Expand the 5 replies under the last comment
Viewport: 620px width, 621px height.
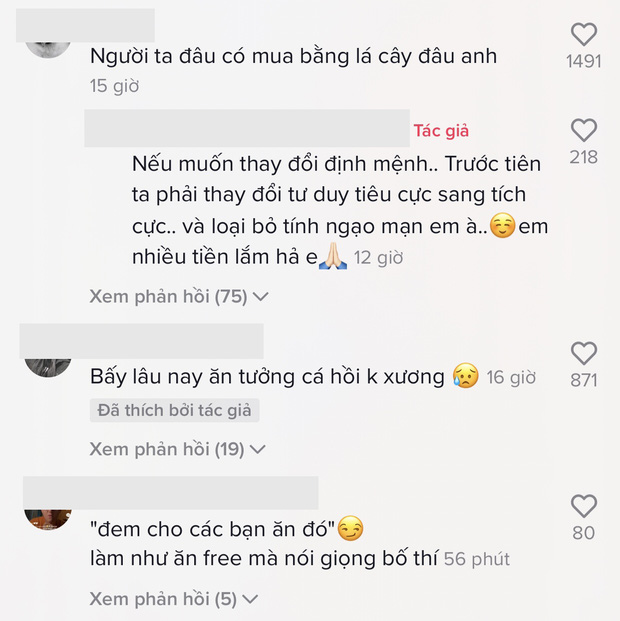[x=174, y=599]
